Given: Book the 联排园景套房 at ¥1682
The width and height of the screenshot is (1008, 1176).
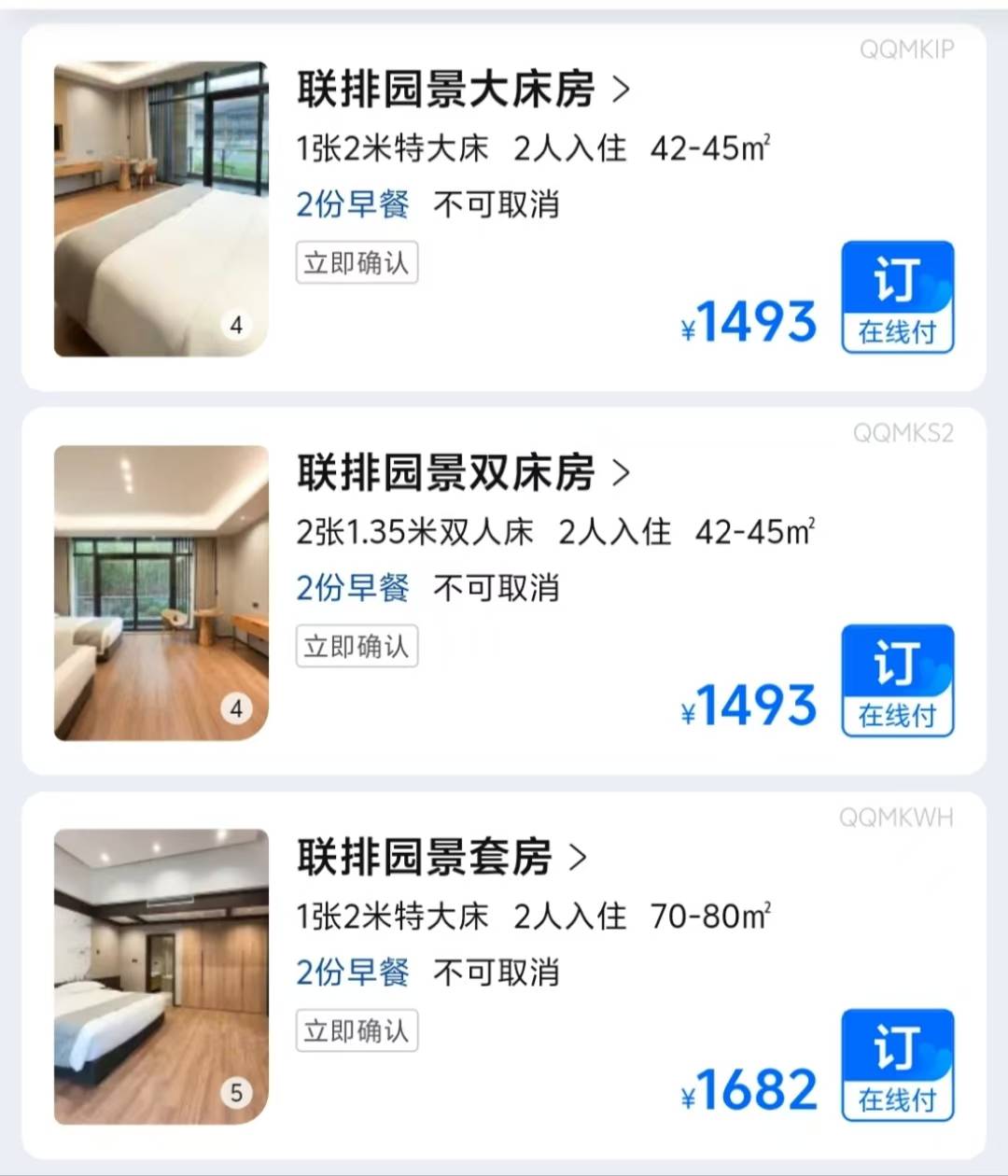Looking at the screenshot, I should tap(897, 1064).
